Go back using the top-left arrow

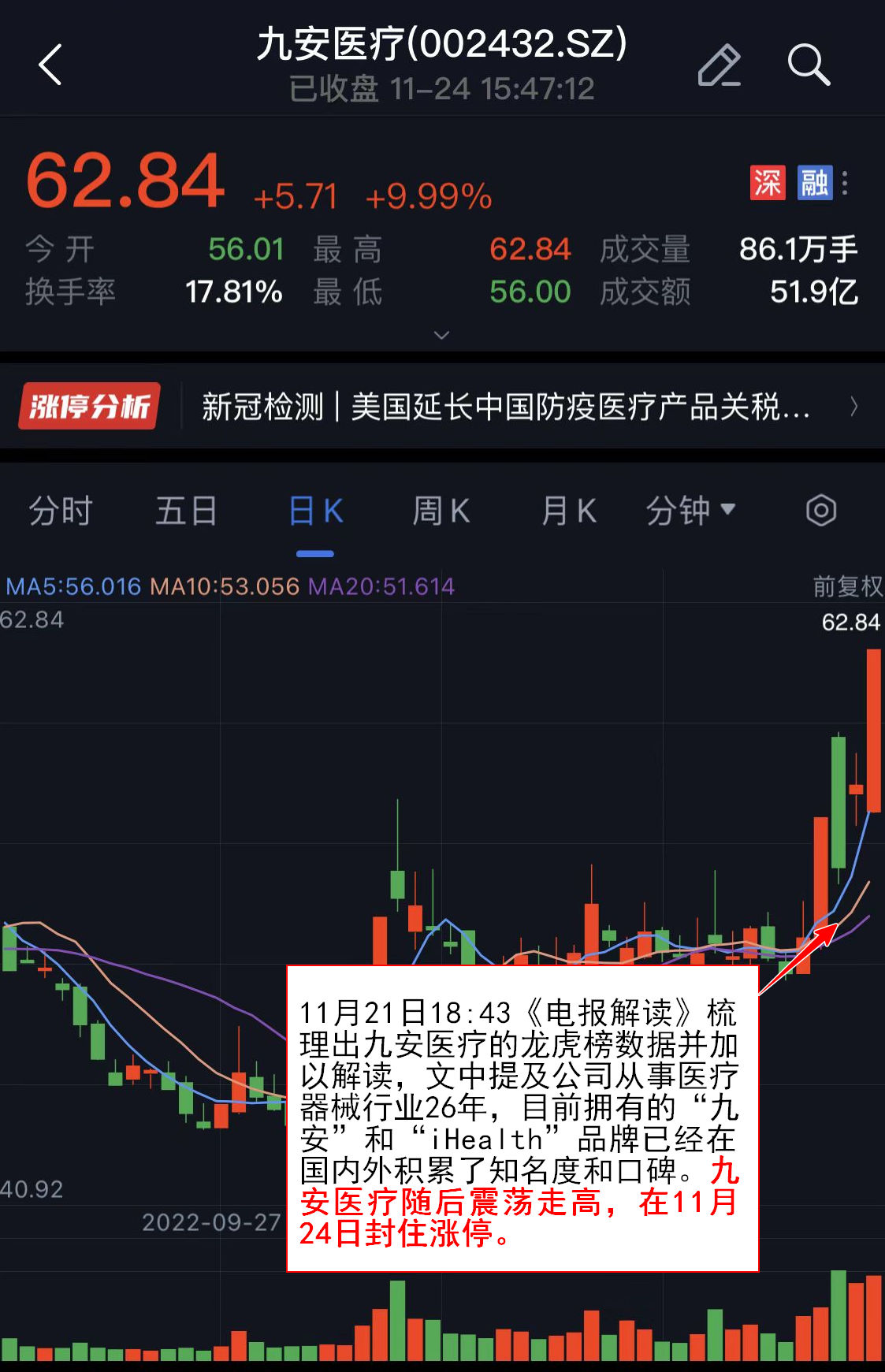click(x=50, y=65)
